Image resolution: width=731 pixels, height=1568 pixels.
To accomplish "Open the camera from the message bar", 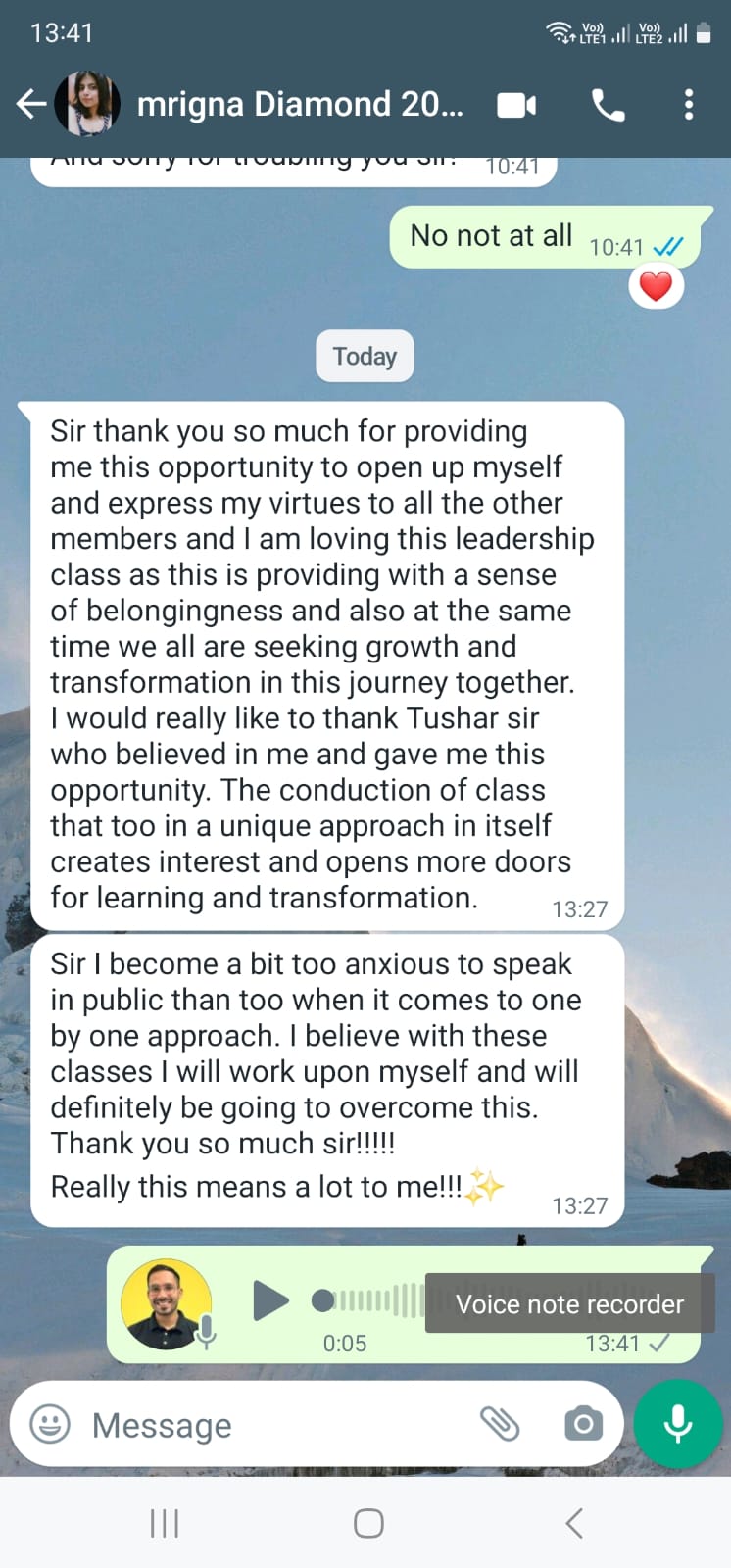I will click(x=583, y=1424).
